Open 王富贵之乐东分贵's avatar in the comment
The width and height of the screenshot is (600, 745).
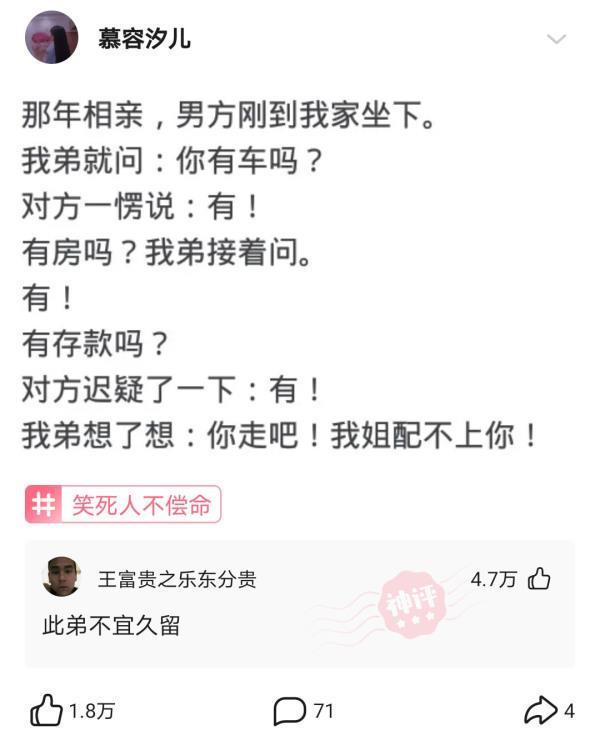point(61,577)
